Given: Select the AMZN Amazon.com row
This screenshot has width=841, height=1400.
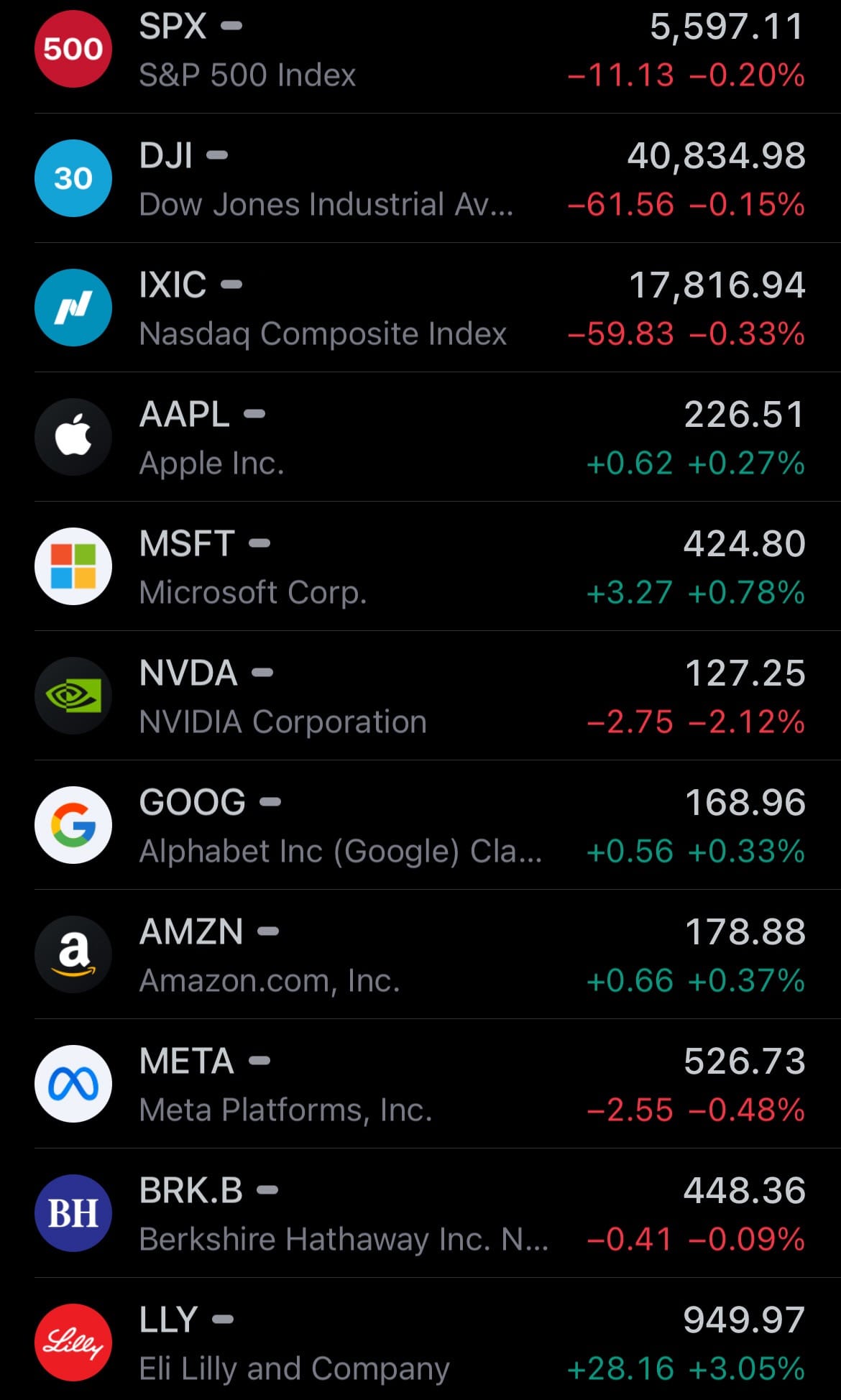Looking at the screenshot, I should (x=420, y=955).
